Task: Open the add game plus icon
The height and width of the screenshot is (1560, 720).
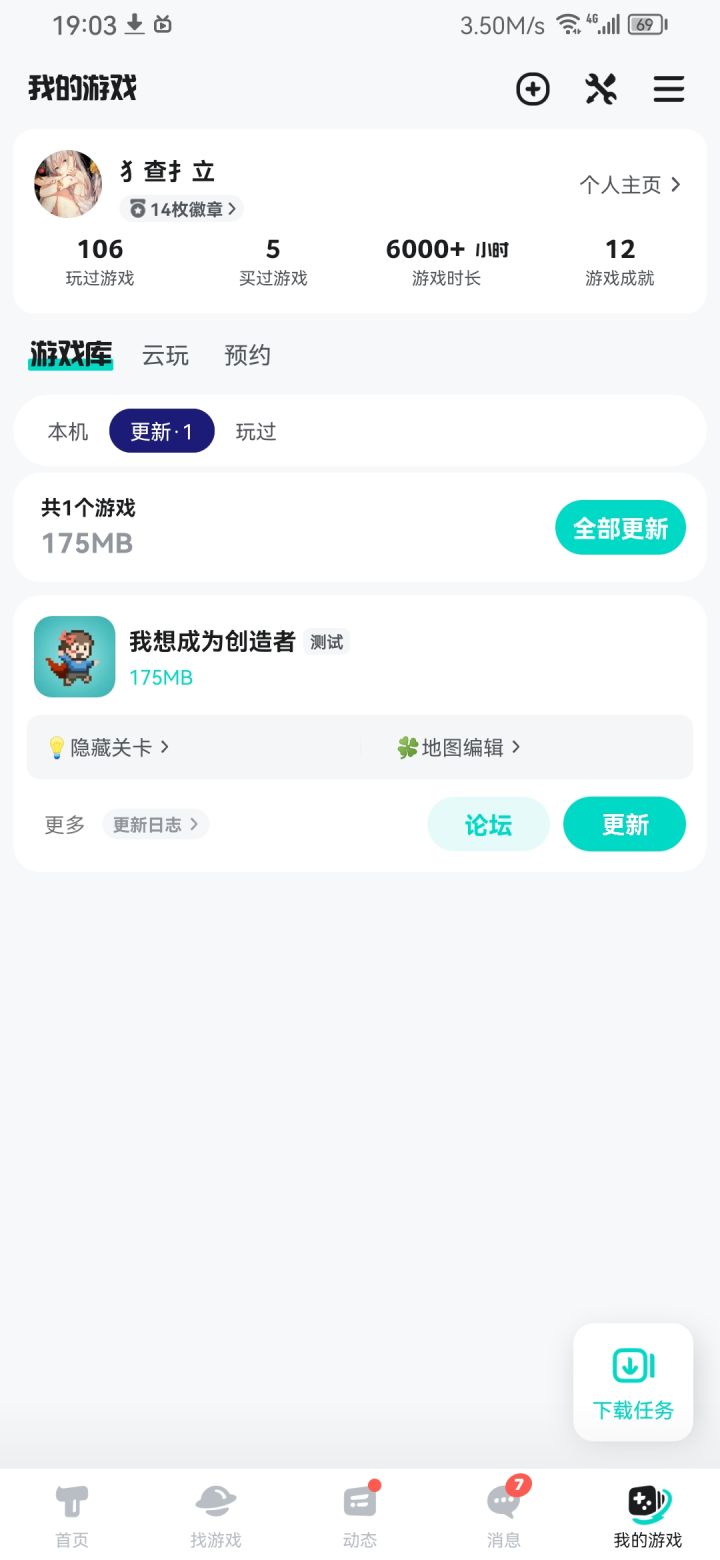Action: point(533,88)
